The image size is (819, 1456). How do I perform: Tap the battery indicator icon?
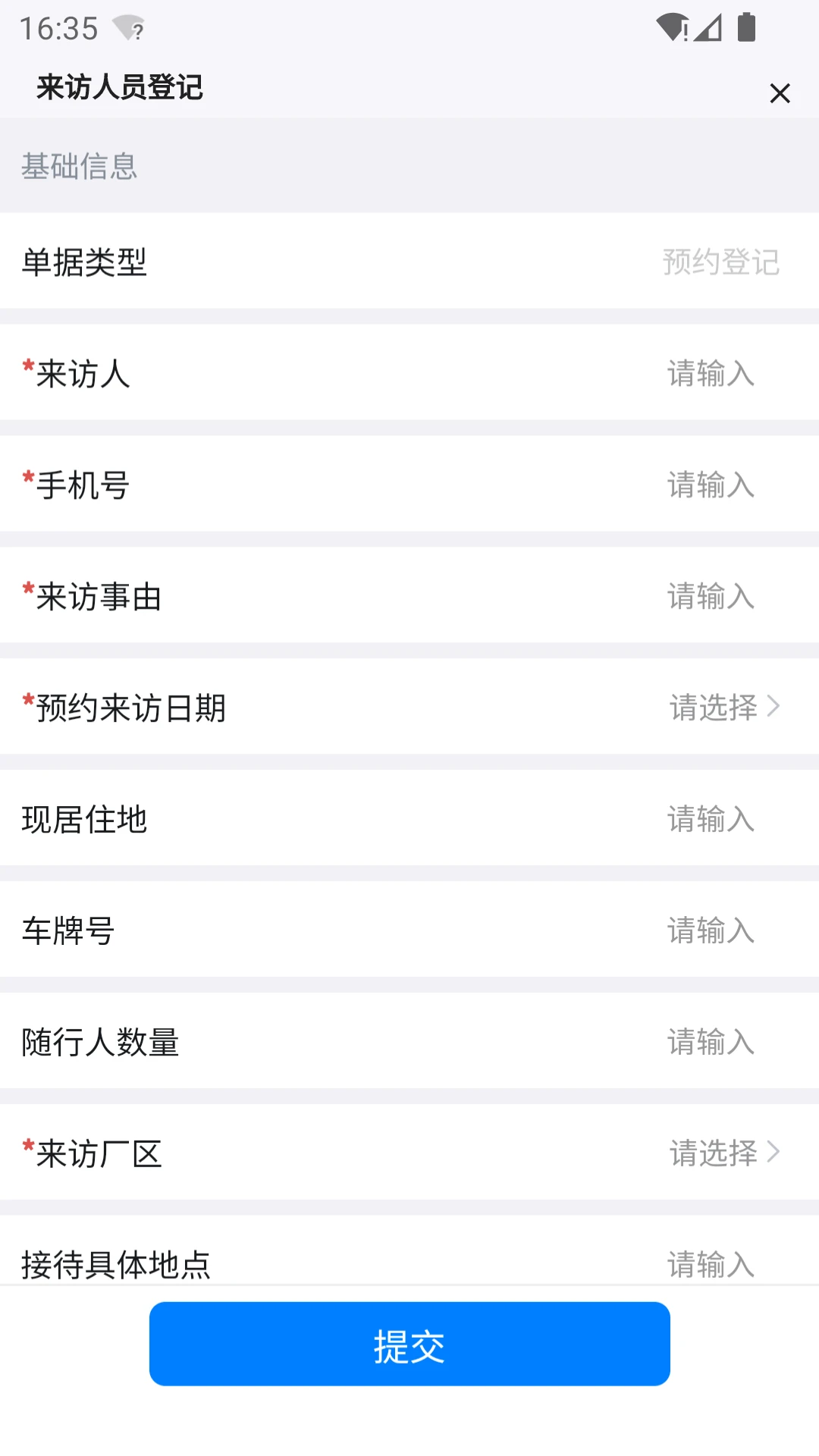tap(747, 25)
